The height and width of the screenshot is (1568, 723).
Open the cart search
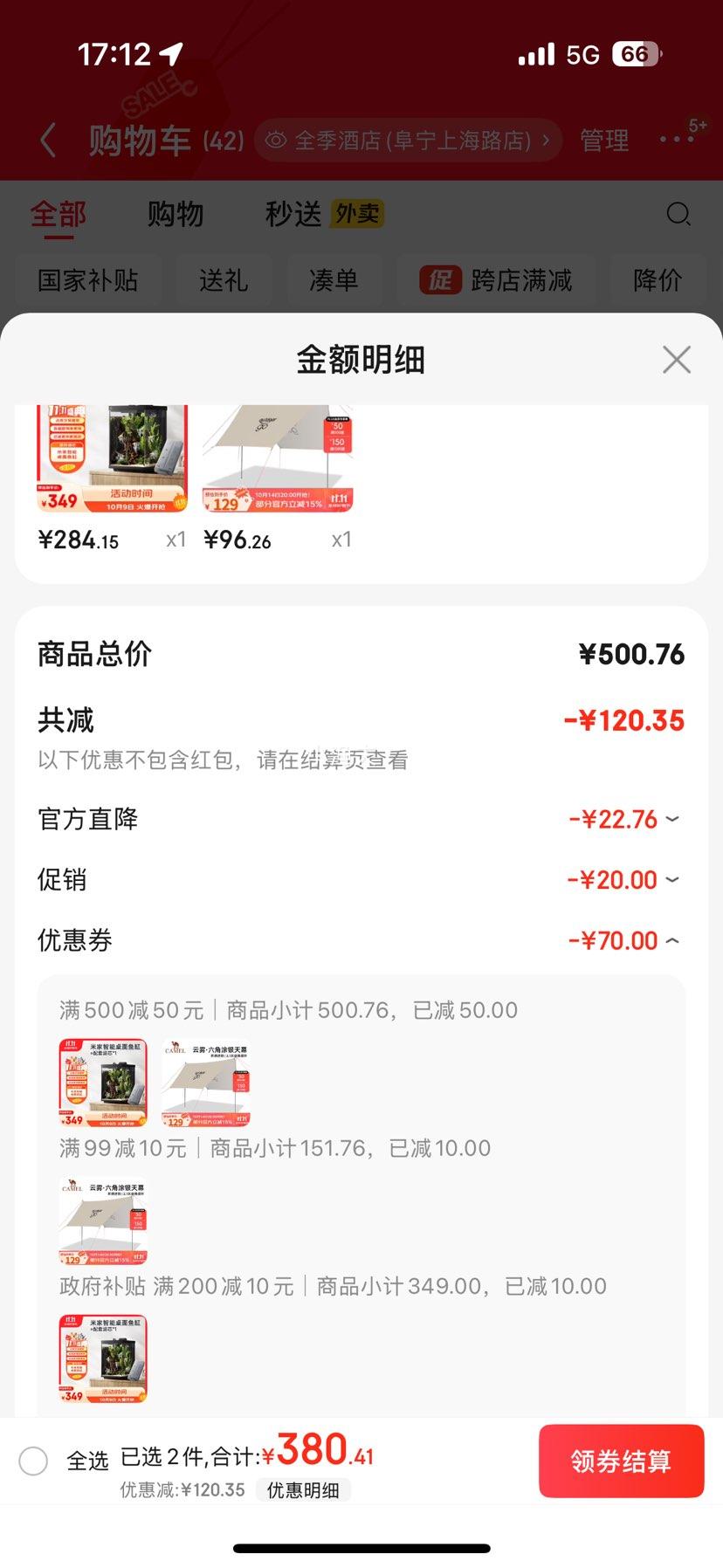pos(678,214)
